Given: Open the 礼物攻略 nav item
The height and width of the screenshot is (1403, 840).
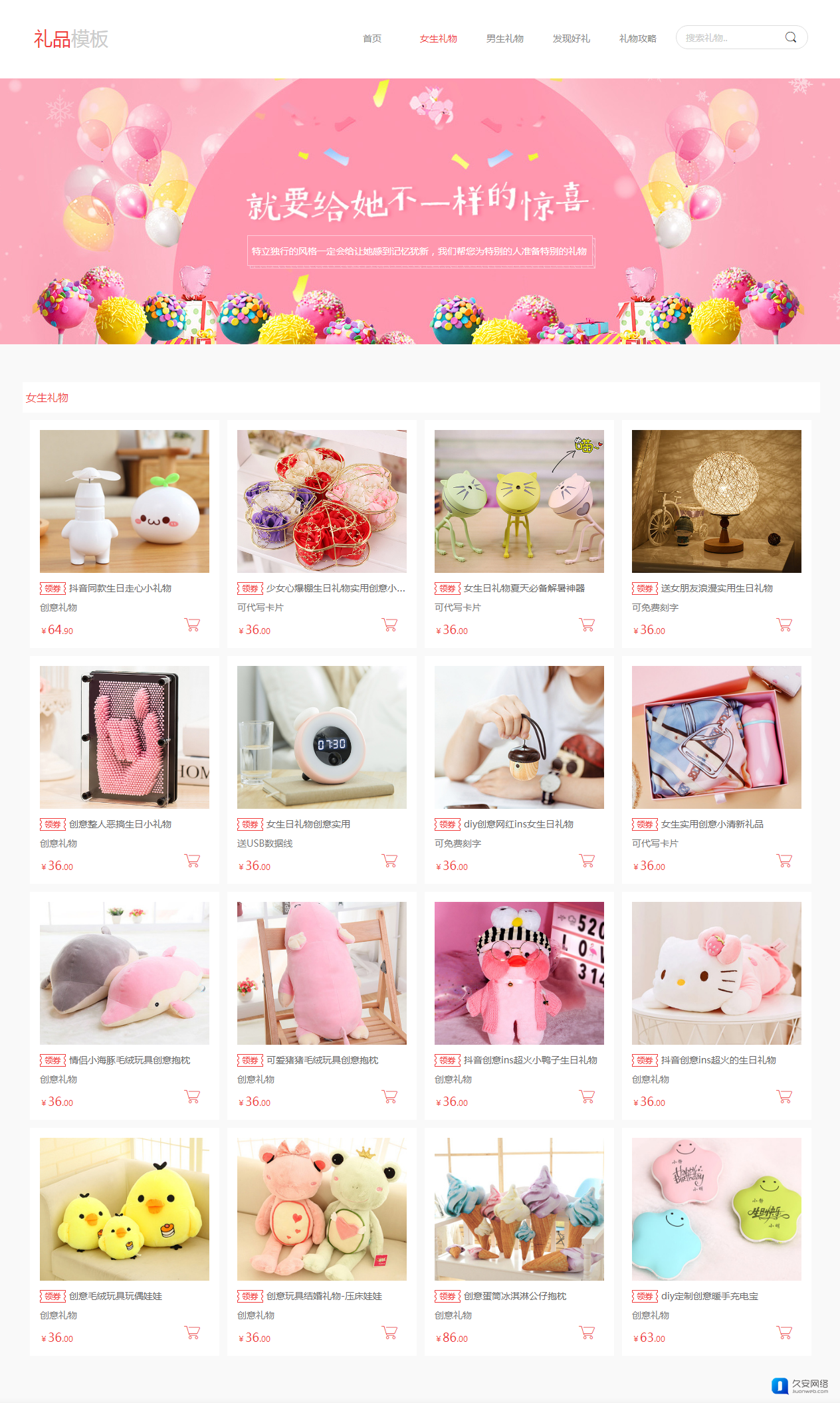Looking at the screenshot, I should click(637, 39).
